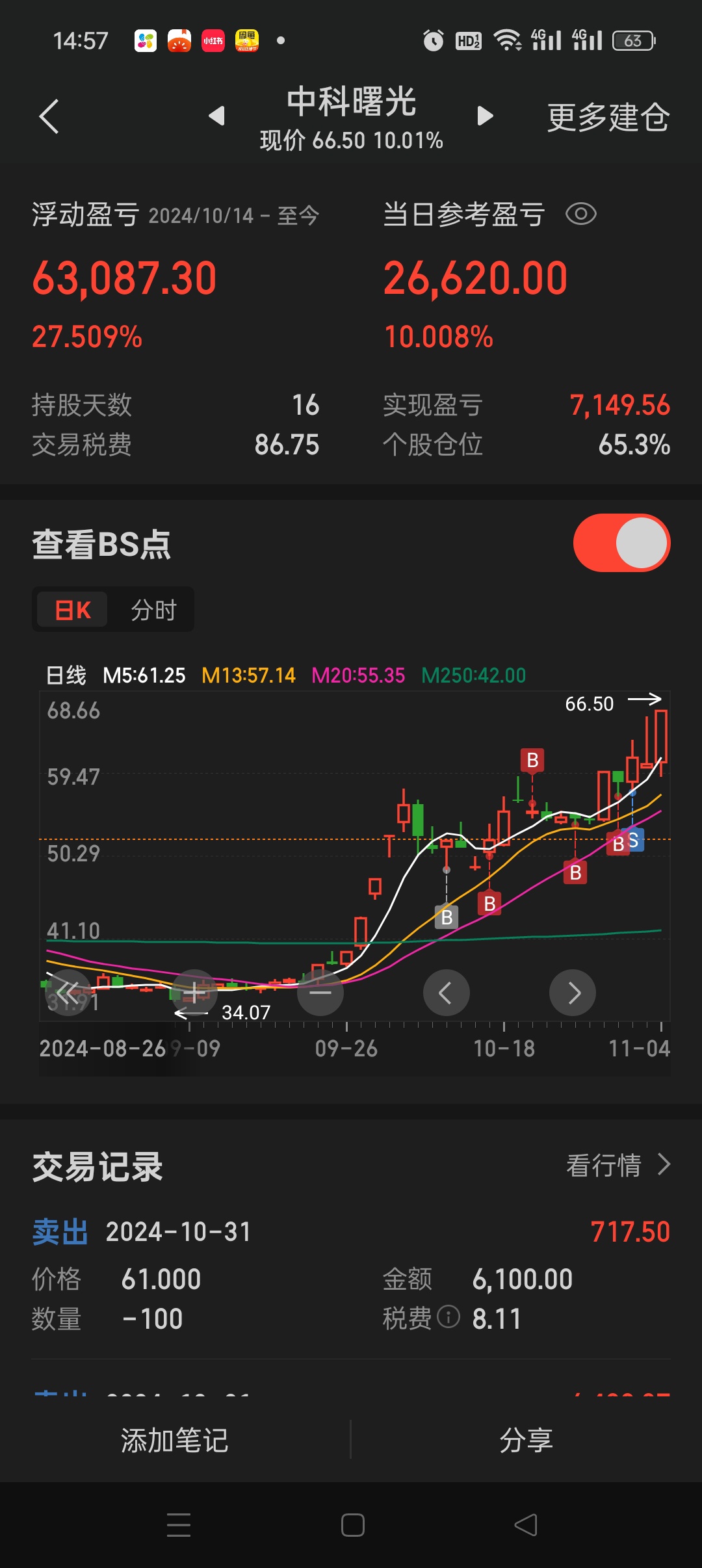Tap 添加笔记 to add a note

pyautogui.click(x=175, y=1440)
